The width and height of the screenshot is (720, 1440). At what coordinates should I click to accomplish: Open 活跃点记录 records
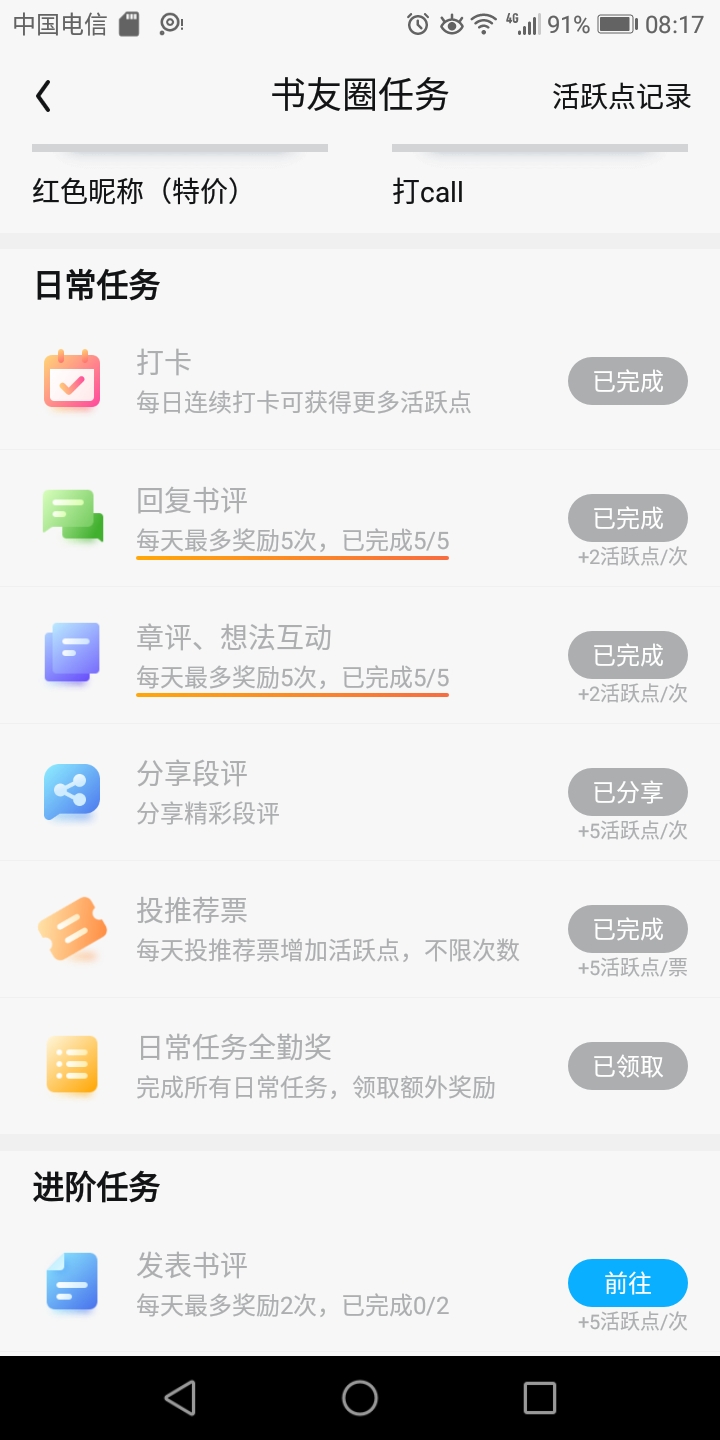pyautogui.click(x=621, y=97)
